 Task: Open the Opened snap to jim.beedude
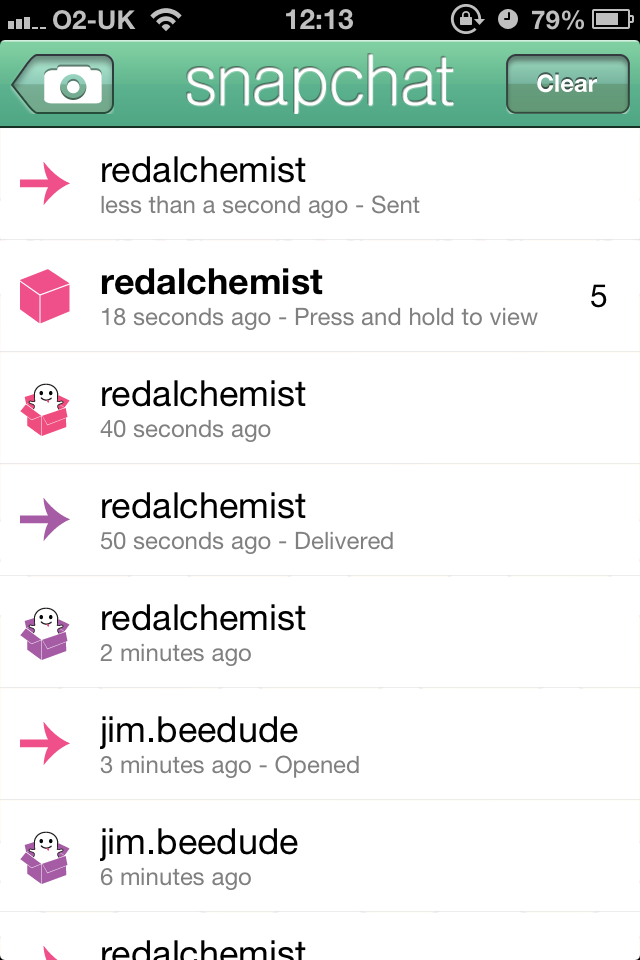click(320, 745)
